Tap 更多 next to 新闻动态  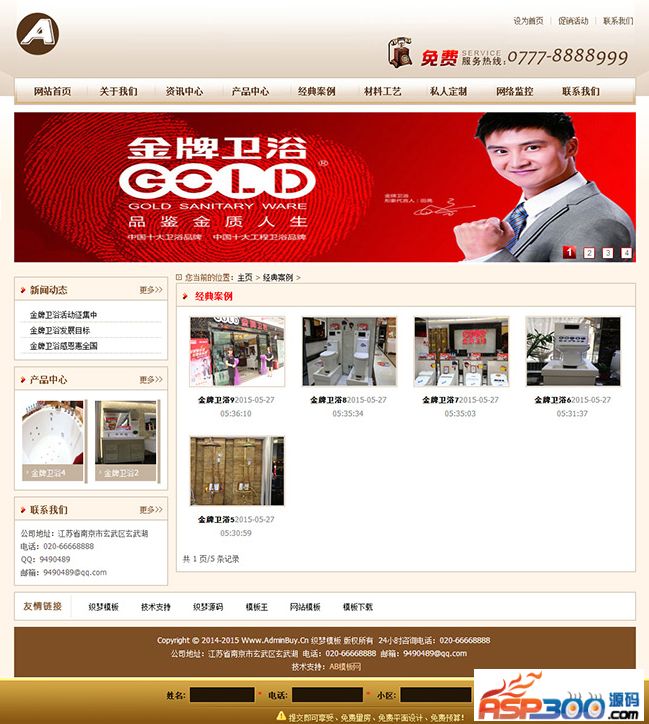(x=150, y=290)
